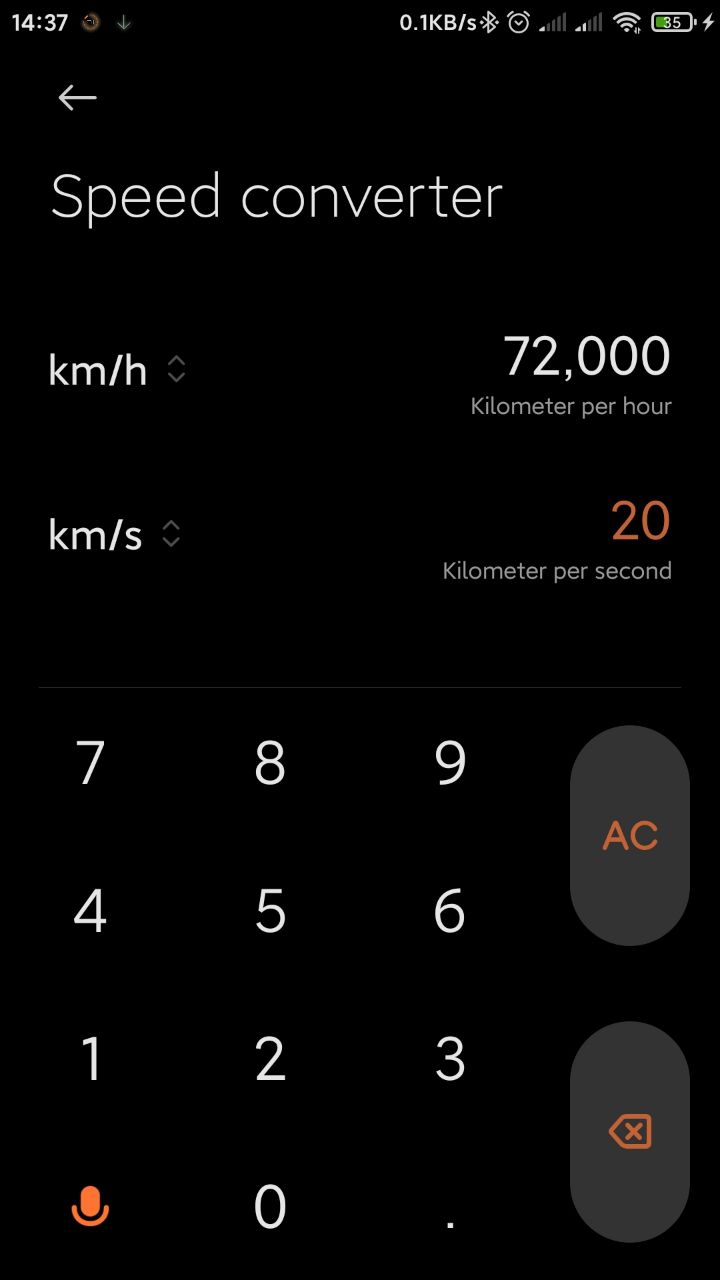The image size is (720, 1280).
Task: Enter digit 4 on the keypad
Action: (90, 911)
